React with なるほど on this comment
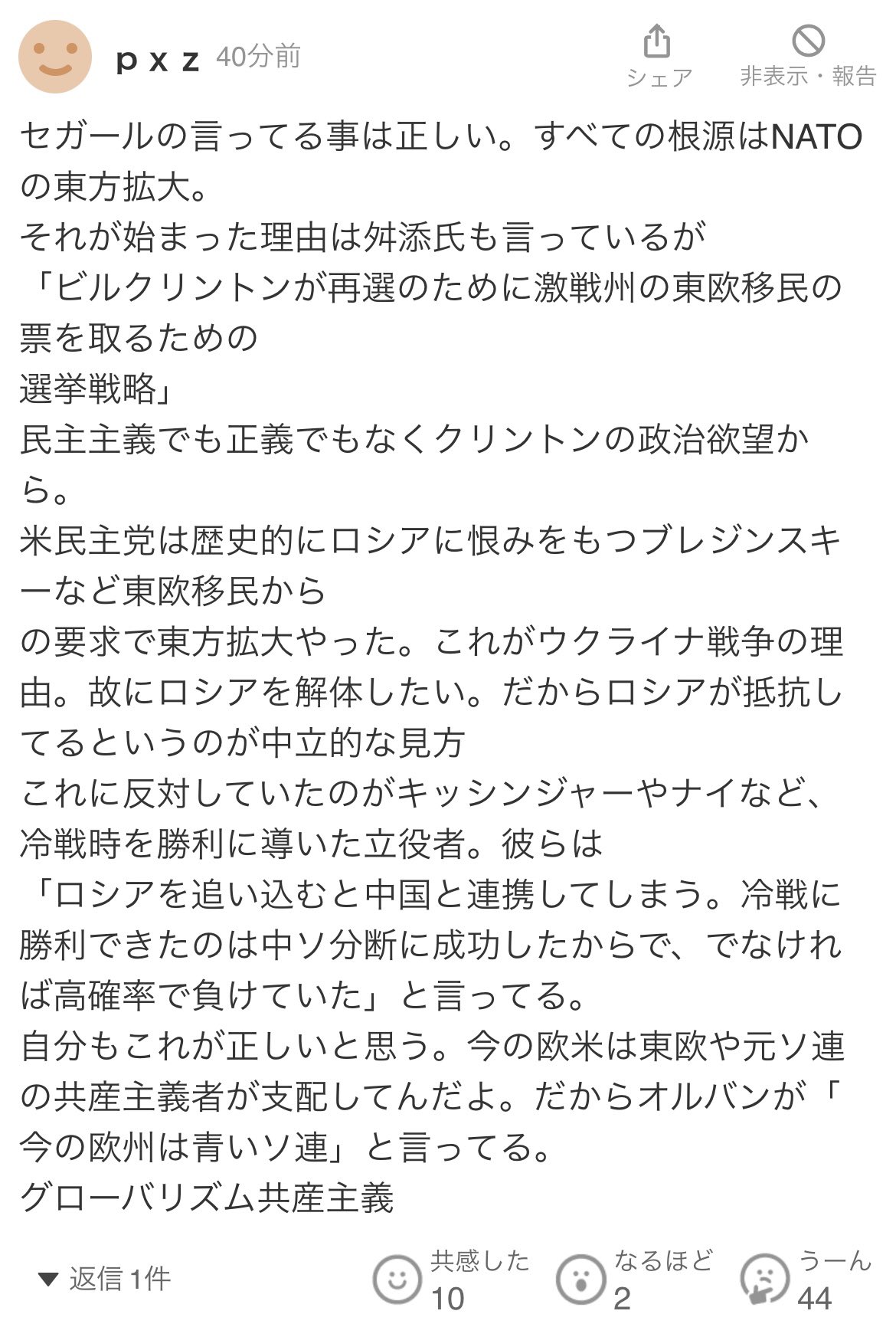The height and width of the screenshot is (1337, 896). [580, 1279]
